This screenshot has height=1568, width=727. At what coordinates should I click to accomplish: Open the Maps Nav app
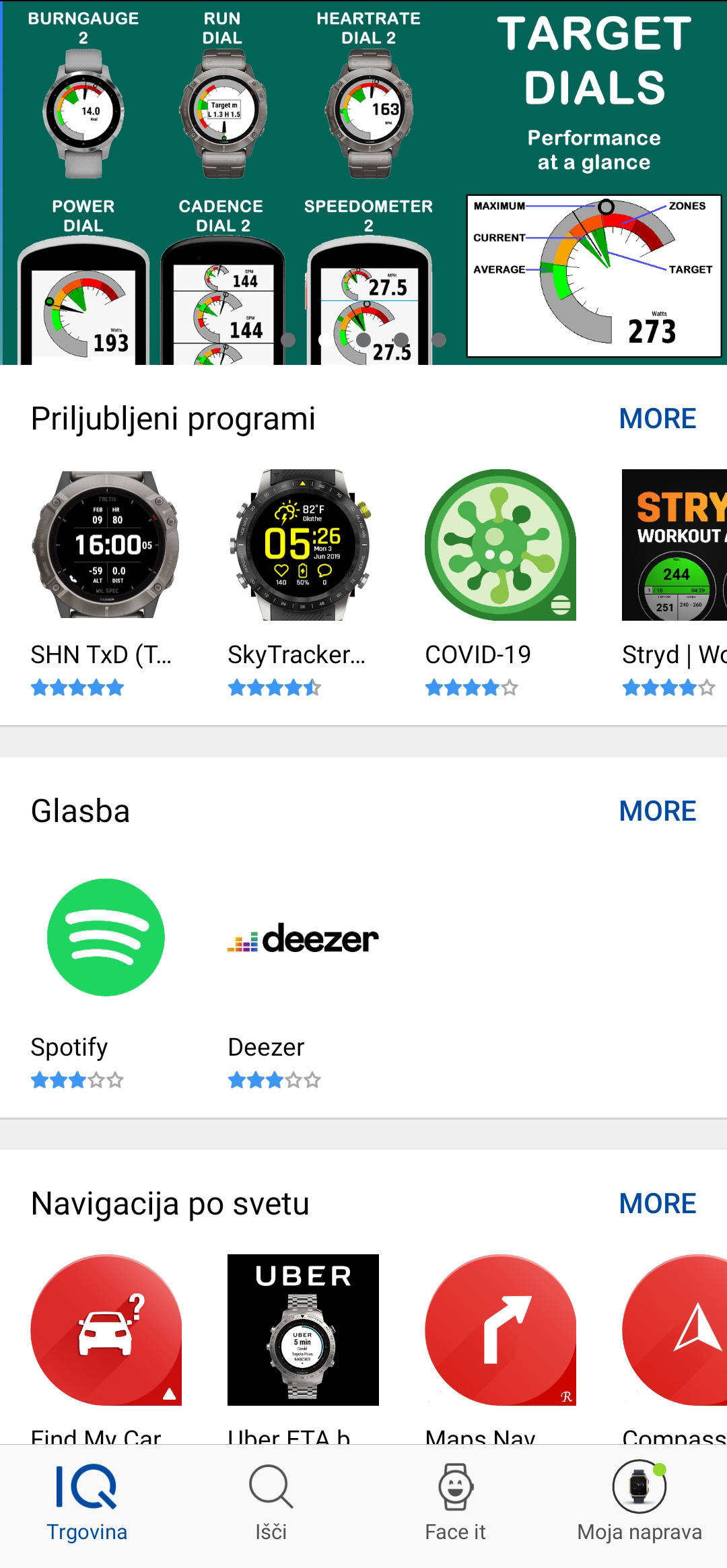(499, 1330)
